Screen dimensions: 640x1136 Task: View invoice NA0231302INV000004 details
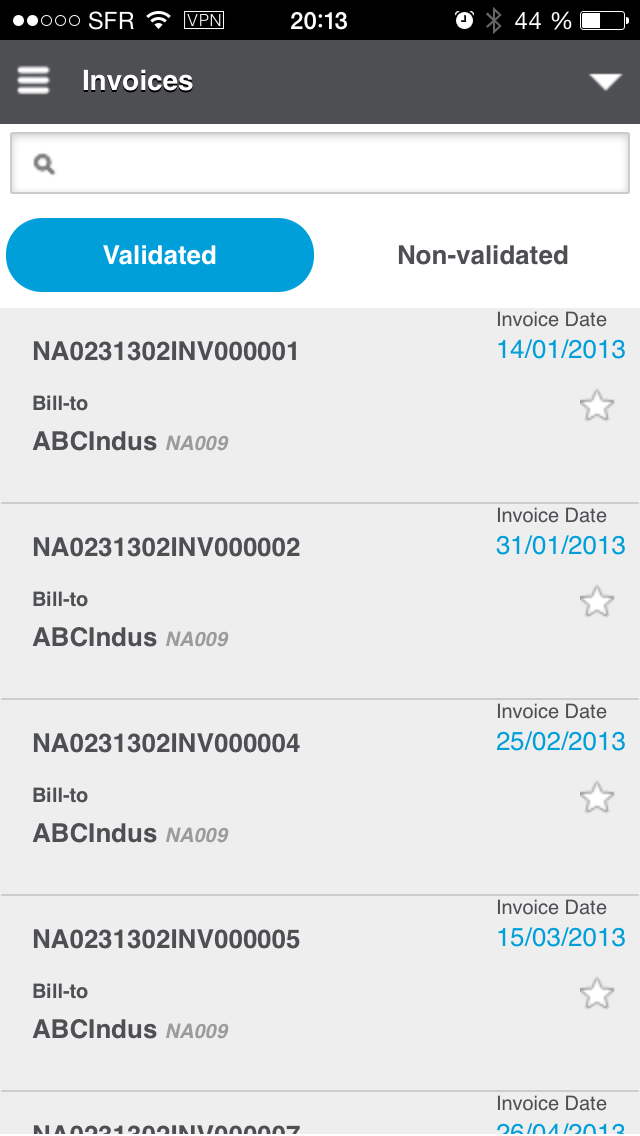166,744
